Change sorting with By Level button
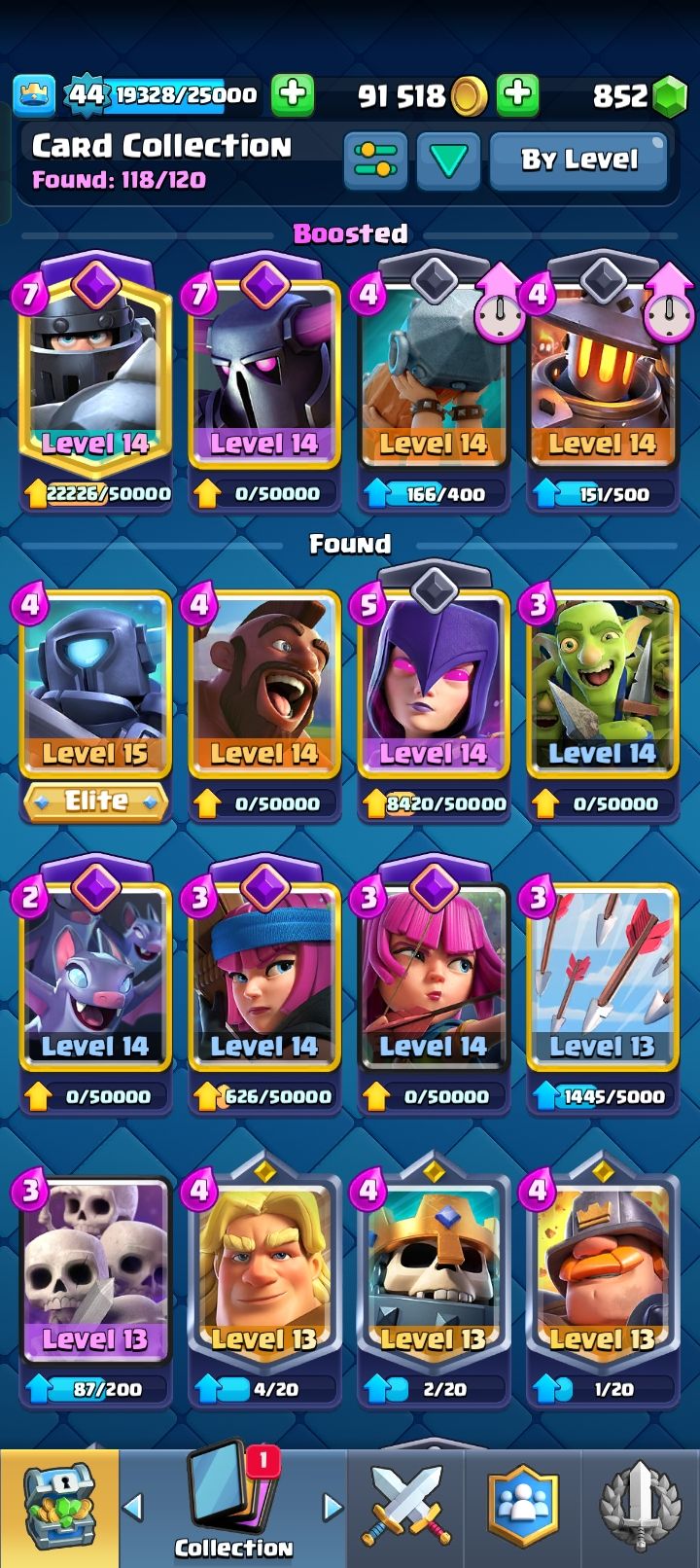The width and height of the screenshot is (700, 1568). 578,160
